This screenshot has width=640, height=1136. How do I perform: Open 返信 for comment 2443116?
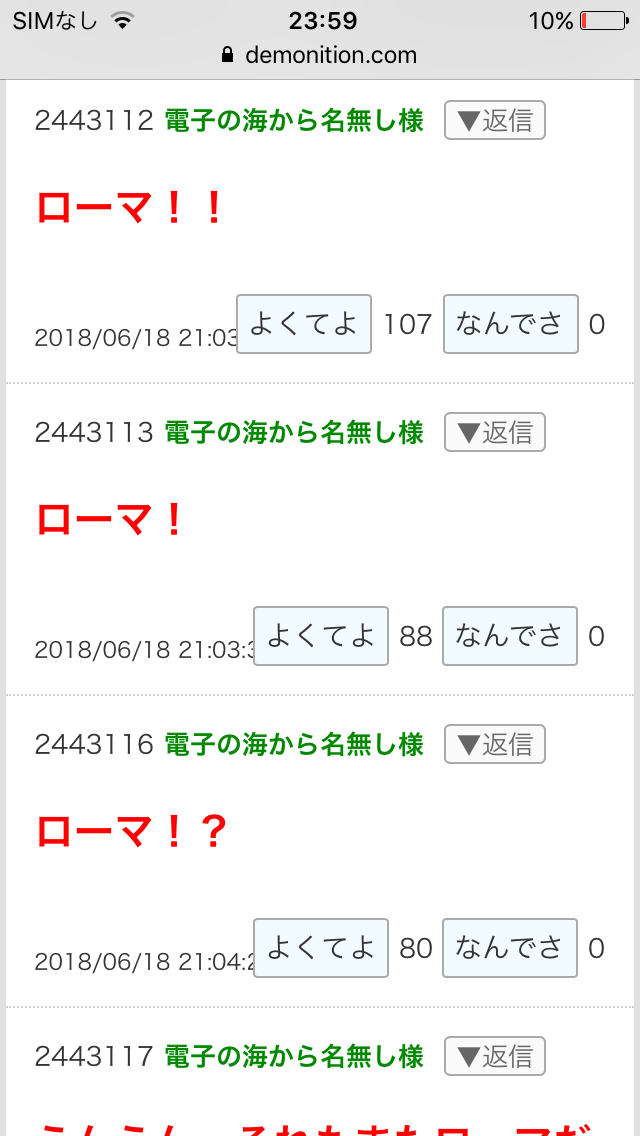coord(495,745)
